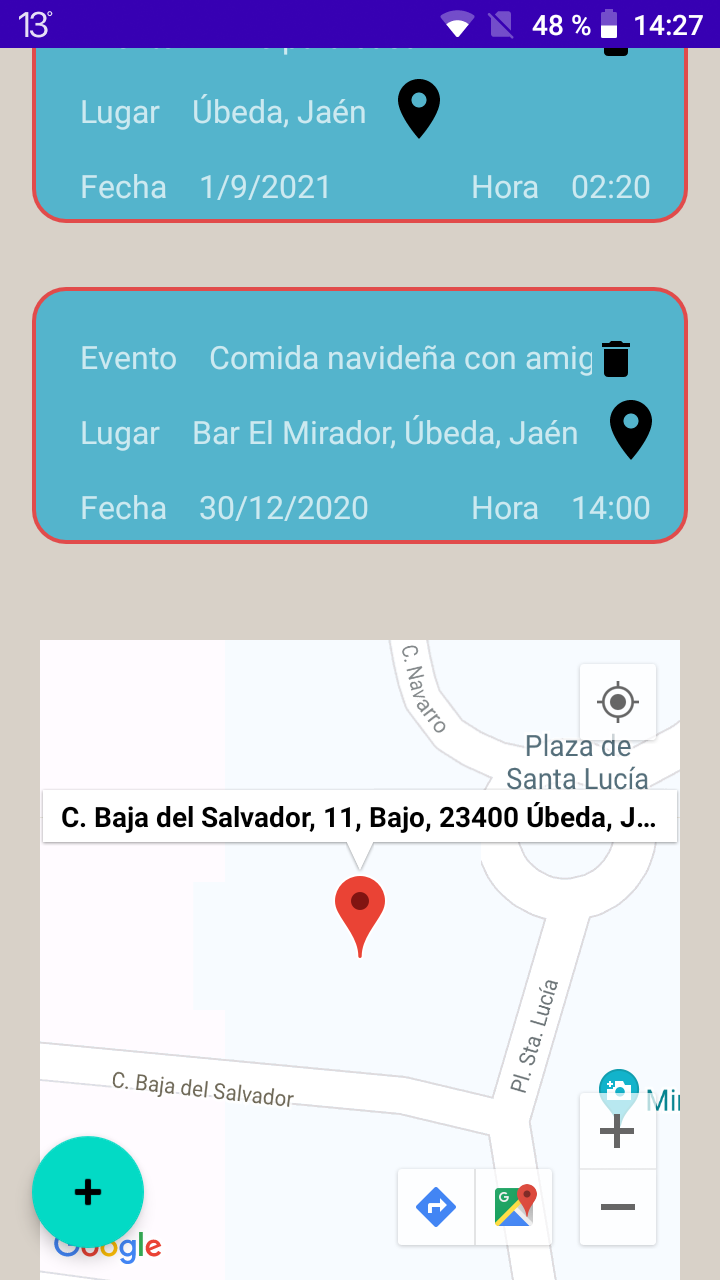Zoom in on the map
Image resolution: width=720 pixels, height=1280 pixels.
[x=618, y=1132]
